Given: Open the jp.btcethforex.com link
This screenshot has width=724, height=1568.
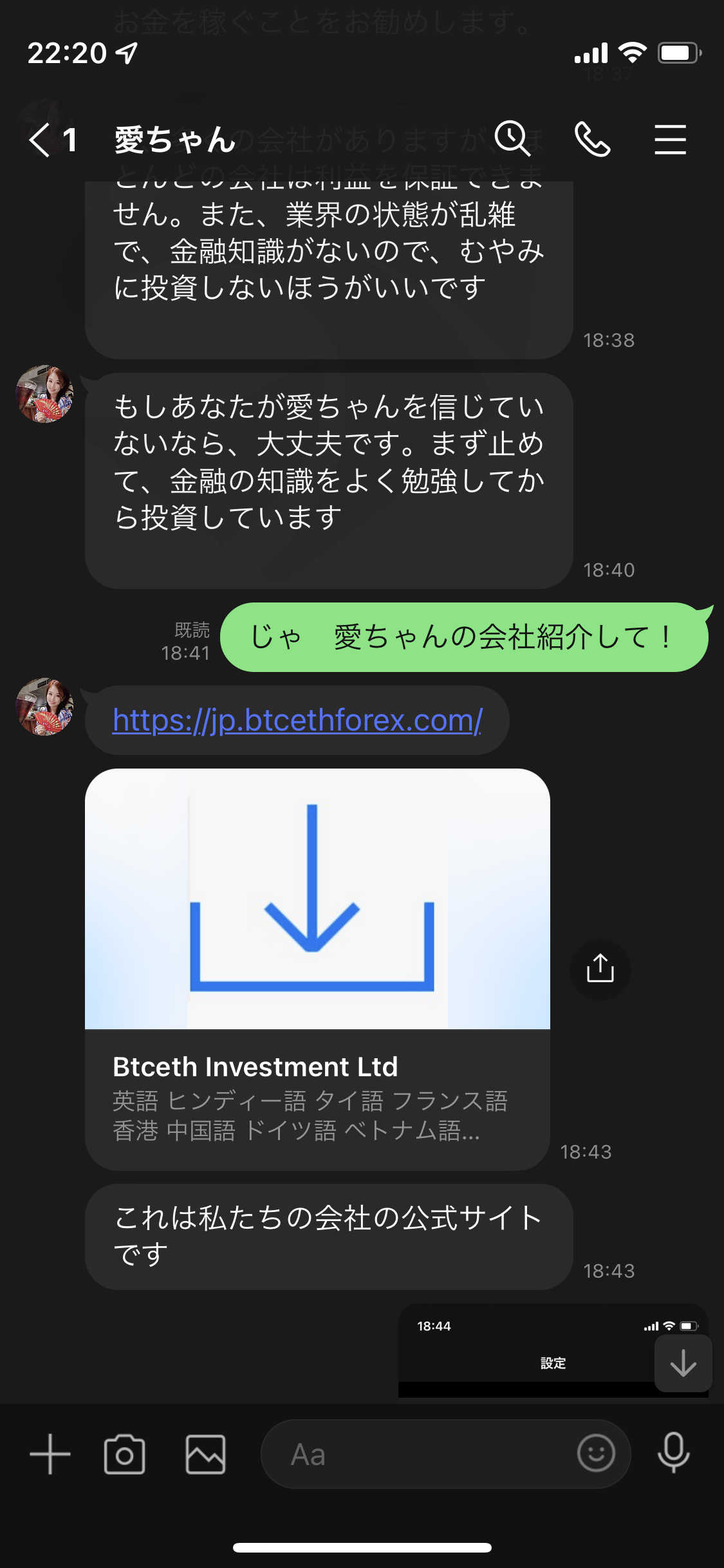Looking at the screenshot, I should coord(297,720).
